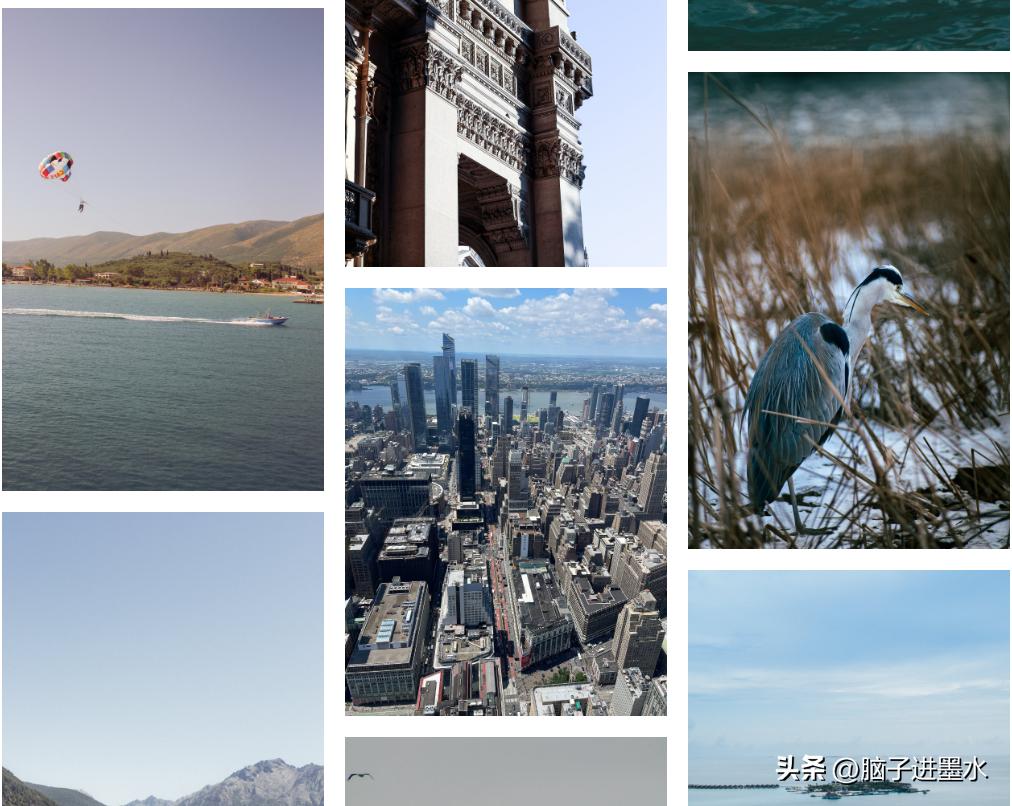Open the parasailing over the sea photo
The height and width of the screenshot is (806, 1012).
pyautogui.click(x=162, y=250)
